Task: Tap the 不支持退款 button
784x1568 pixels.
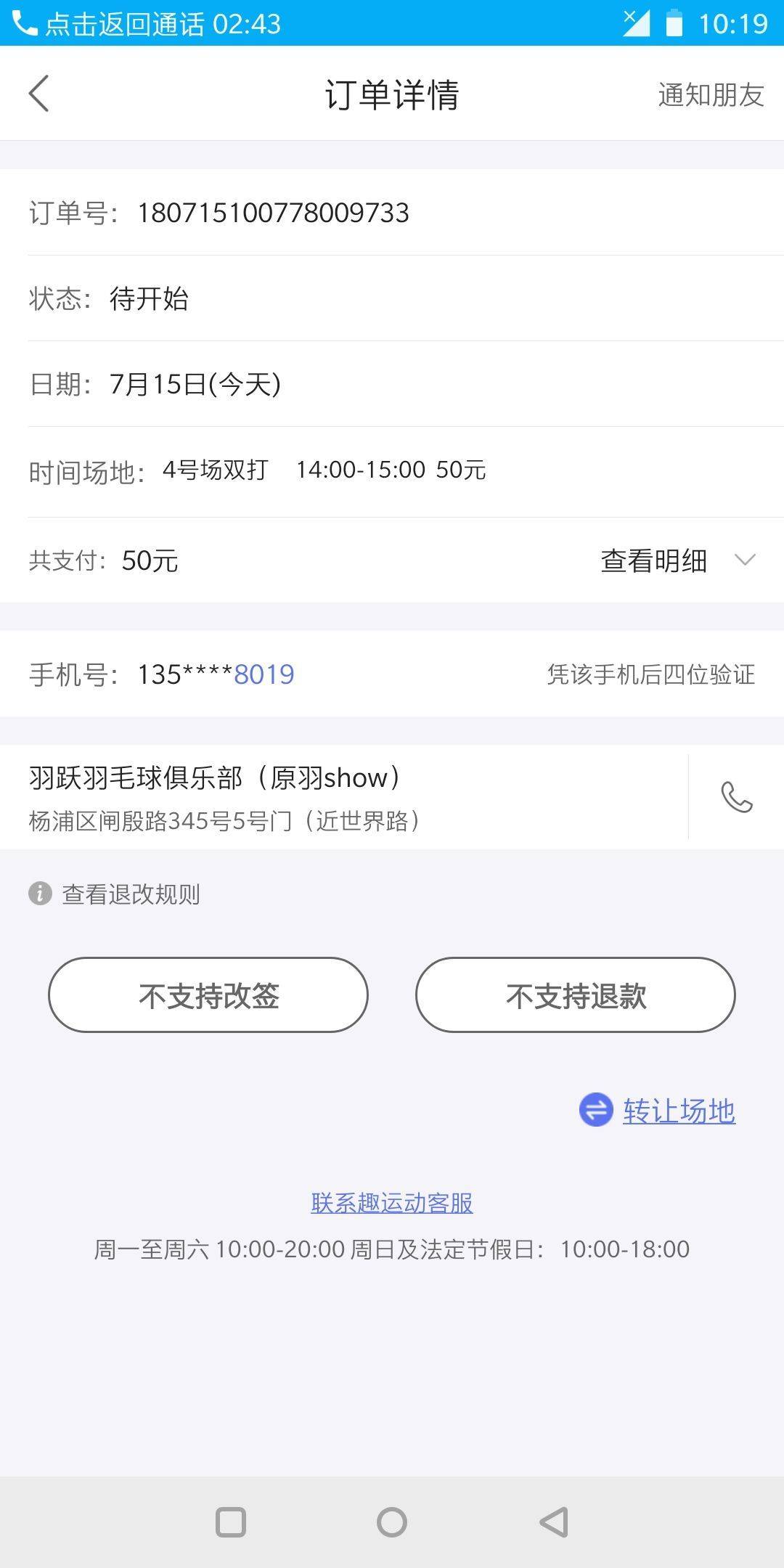Action: click(x=575, y=995)
